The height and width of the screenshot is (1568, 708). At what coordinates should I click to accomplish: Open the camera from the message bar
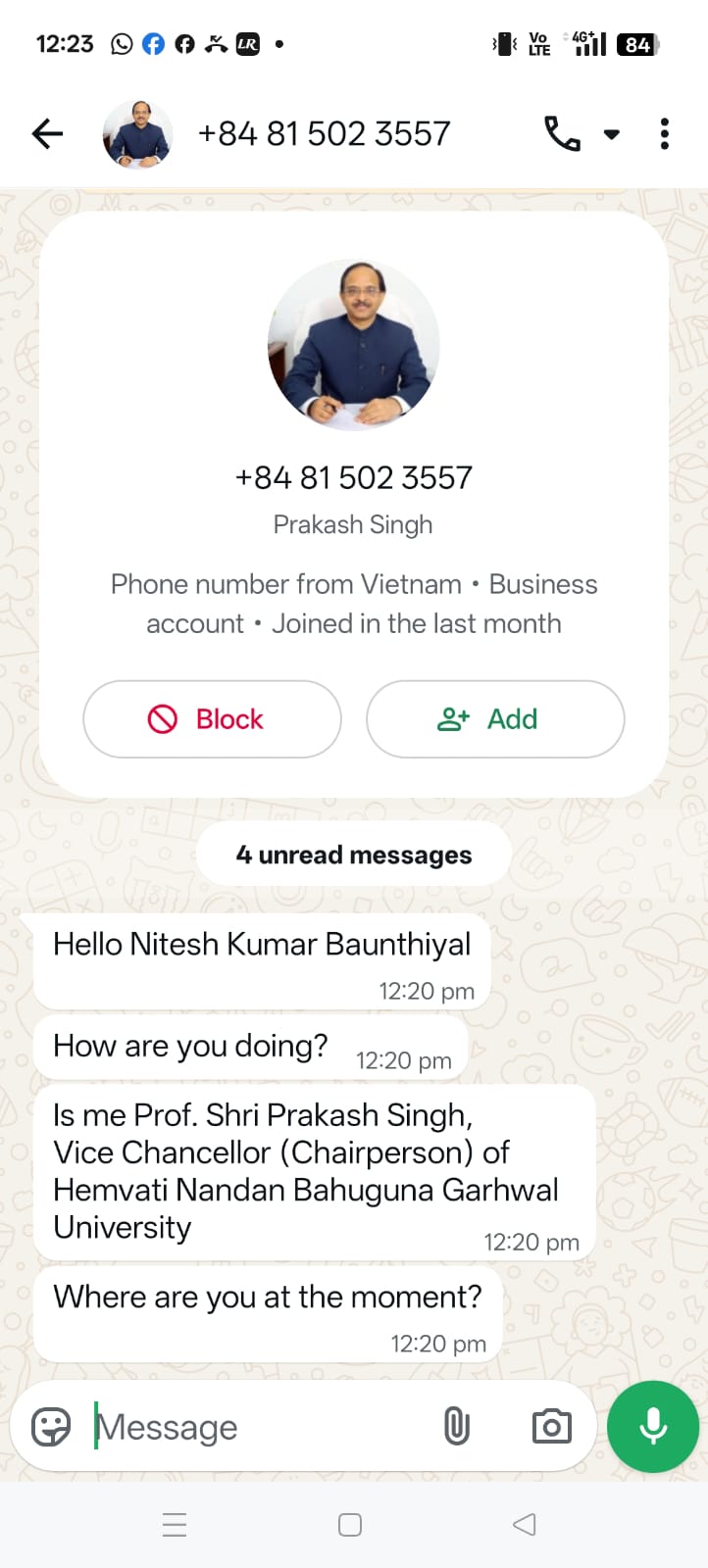pyautogui.click(x=551, y=1427)
